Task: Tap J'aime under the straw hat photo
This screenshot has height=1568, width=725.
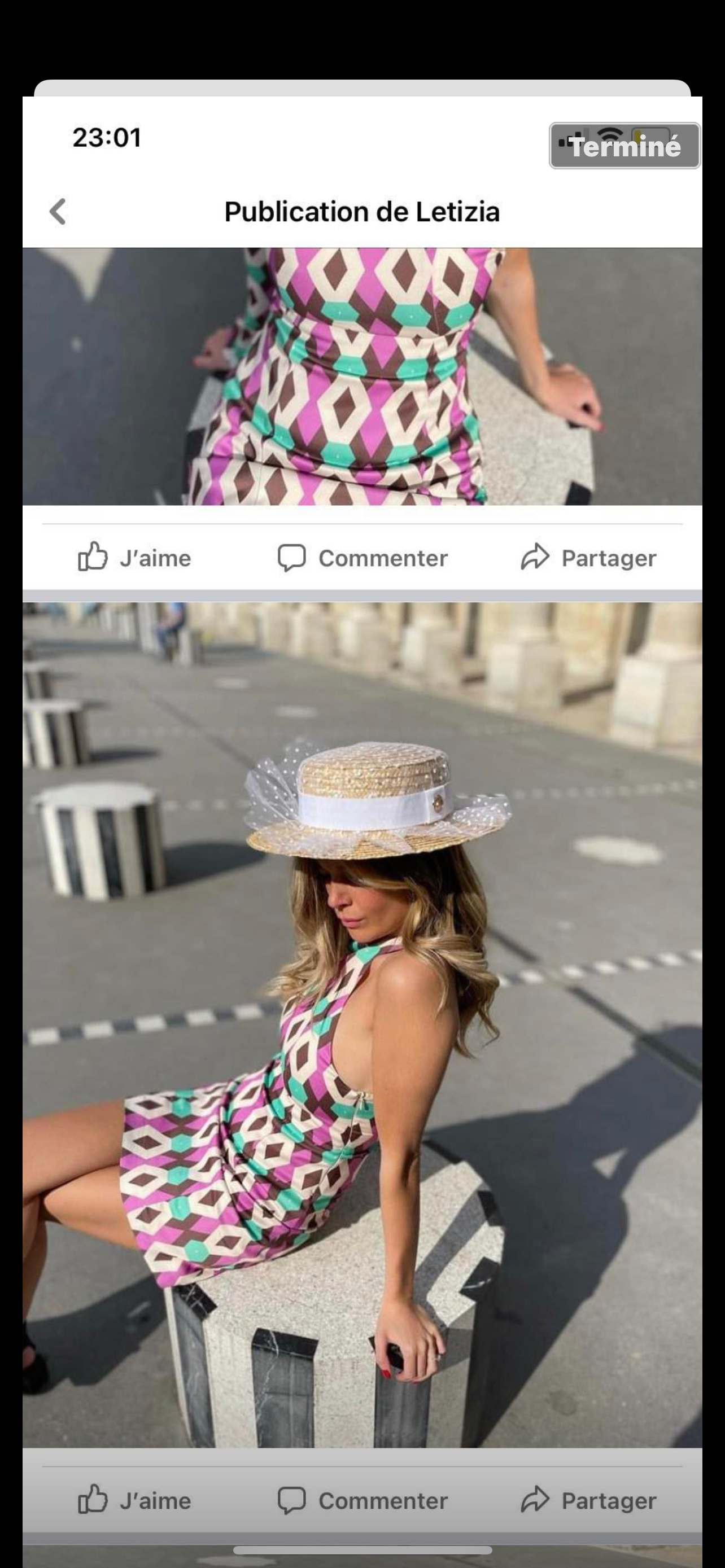Action: point(134,1500)
